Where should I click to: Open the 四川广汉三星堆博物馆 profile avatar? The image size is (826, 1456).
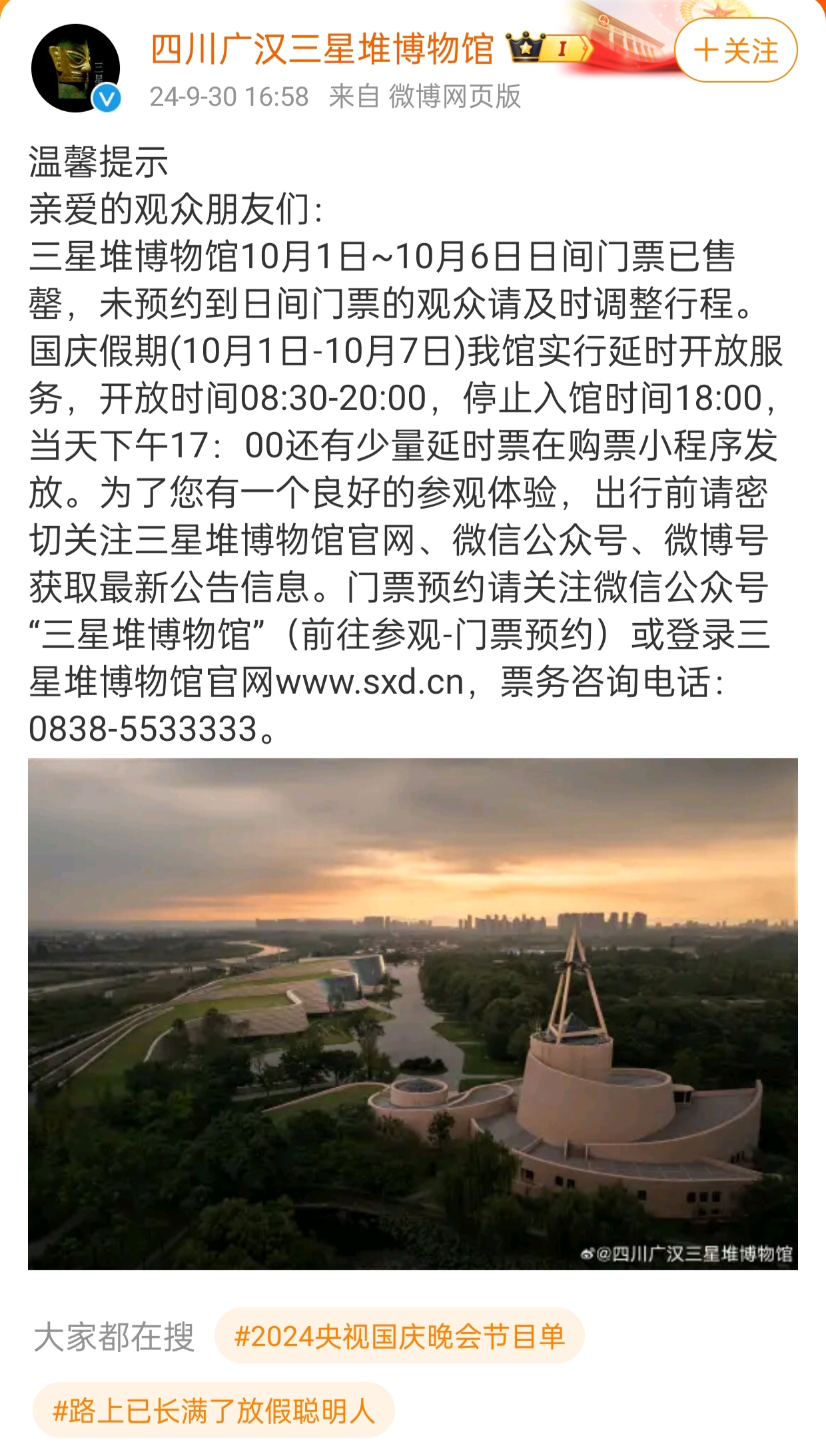click(x=75, y=68)
